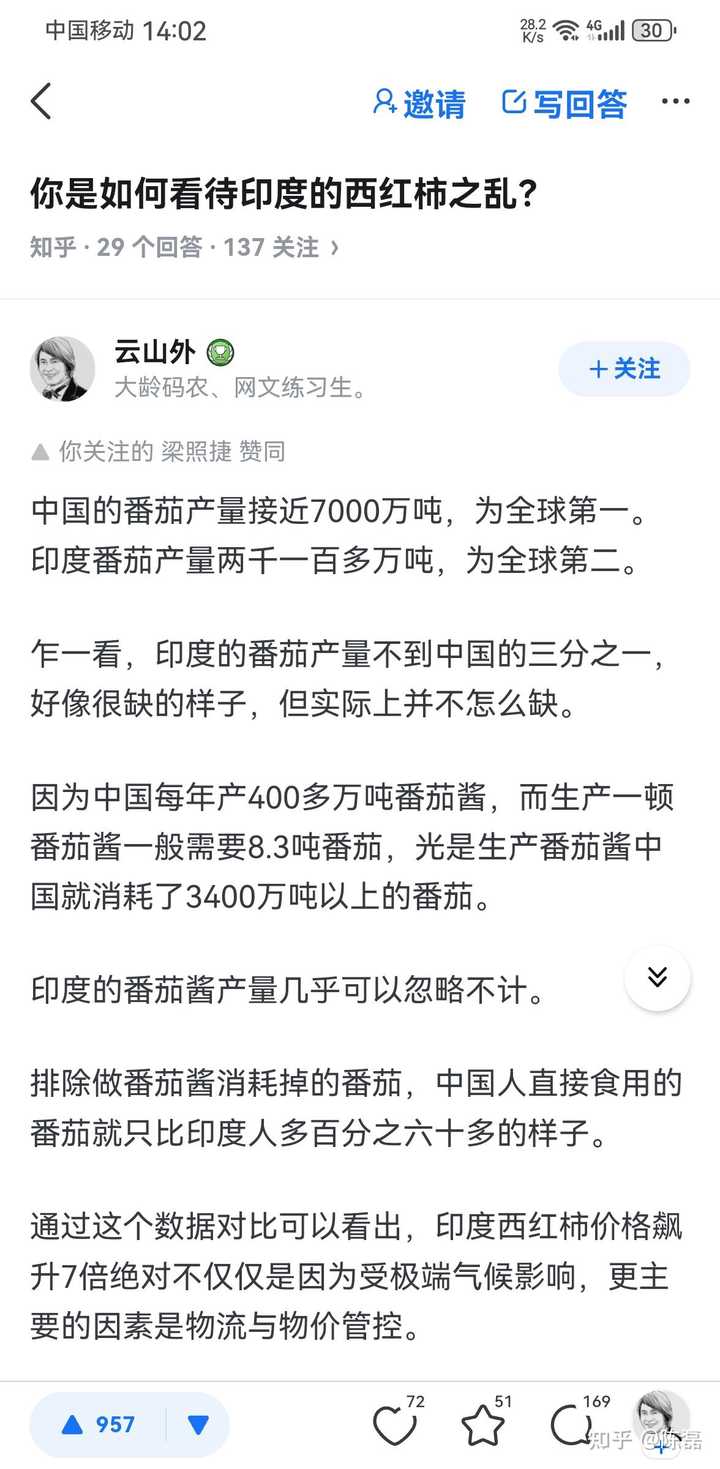Tap the double-chevron button to jump to the next answer
This screenshot has height=1469, width=720.
click(x=657, y=977)
